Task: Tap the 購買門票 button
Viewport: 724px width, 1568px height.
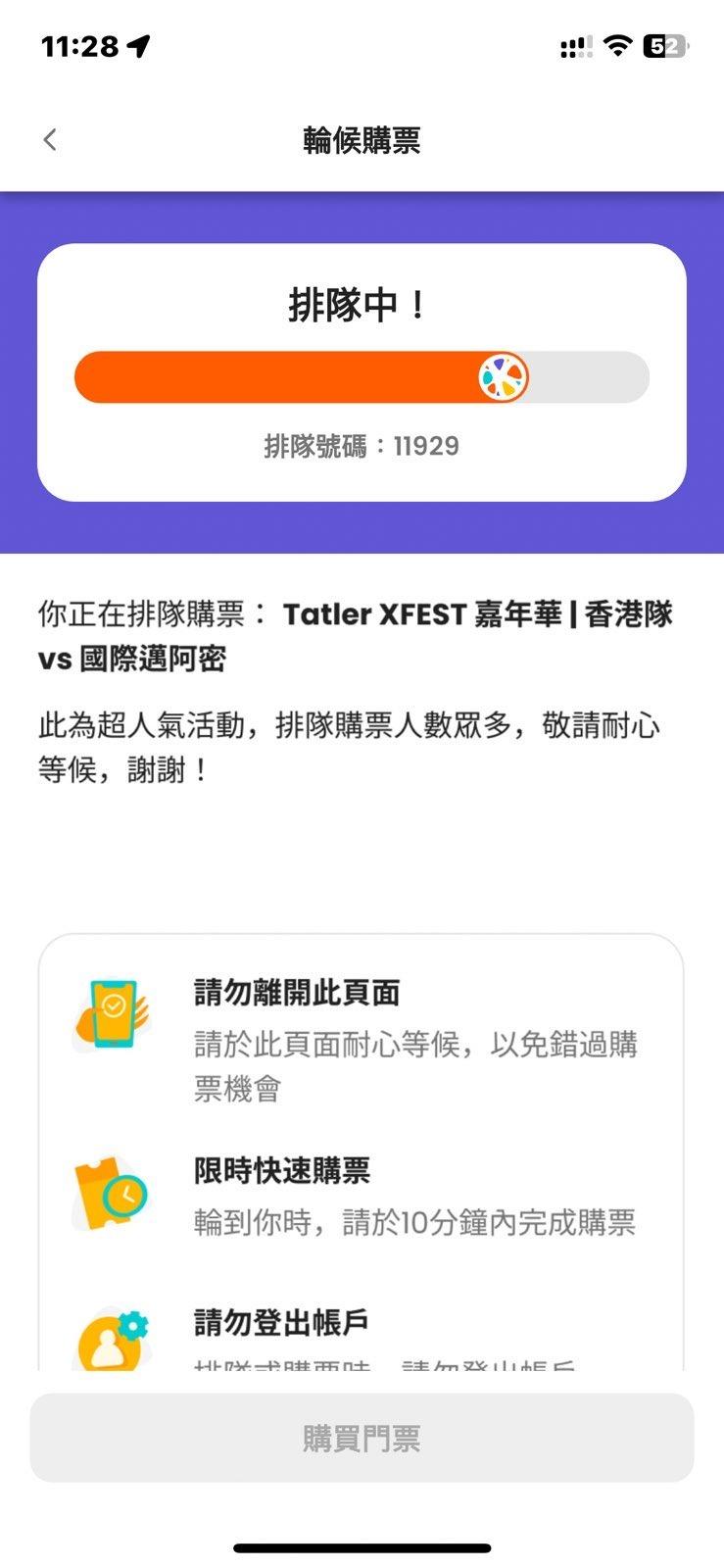Action: tap(362, 1438)
